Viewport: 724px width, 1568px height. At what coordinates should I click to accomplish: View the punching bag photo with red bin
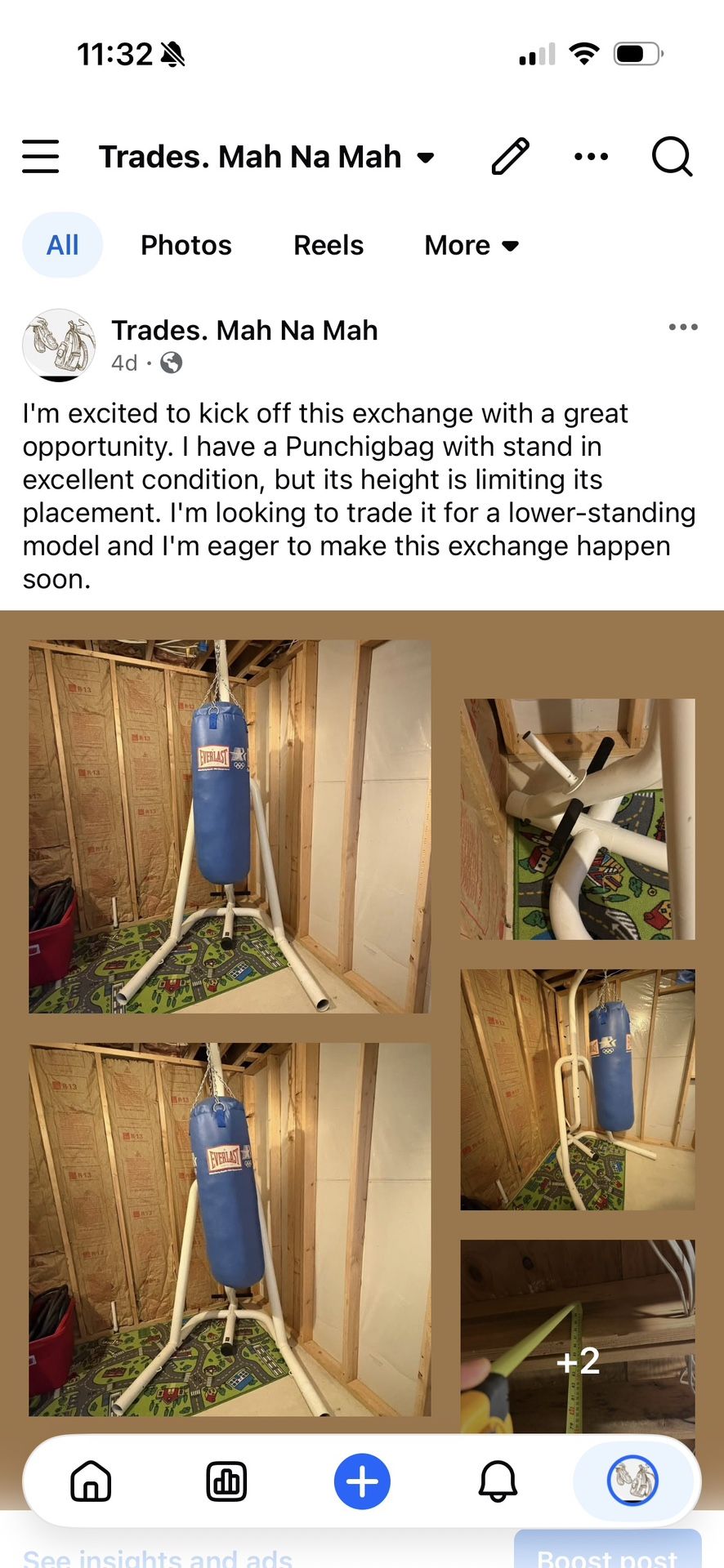[230, 826]
